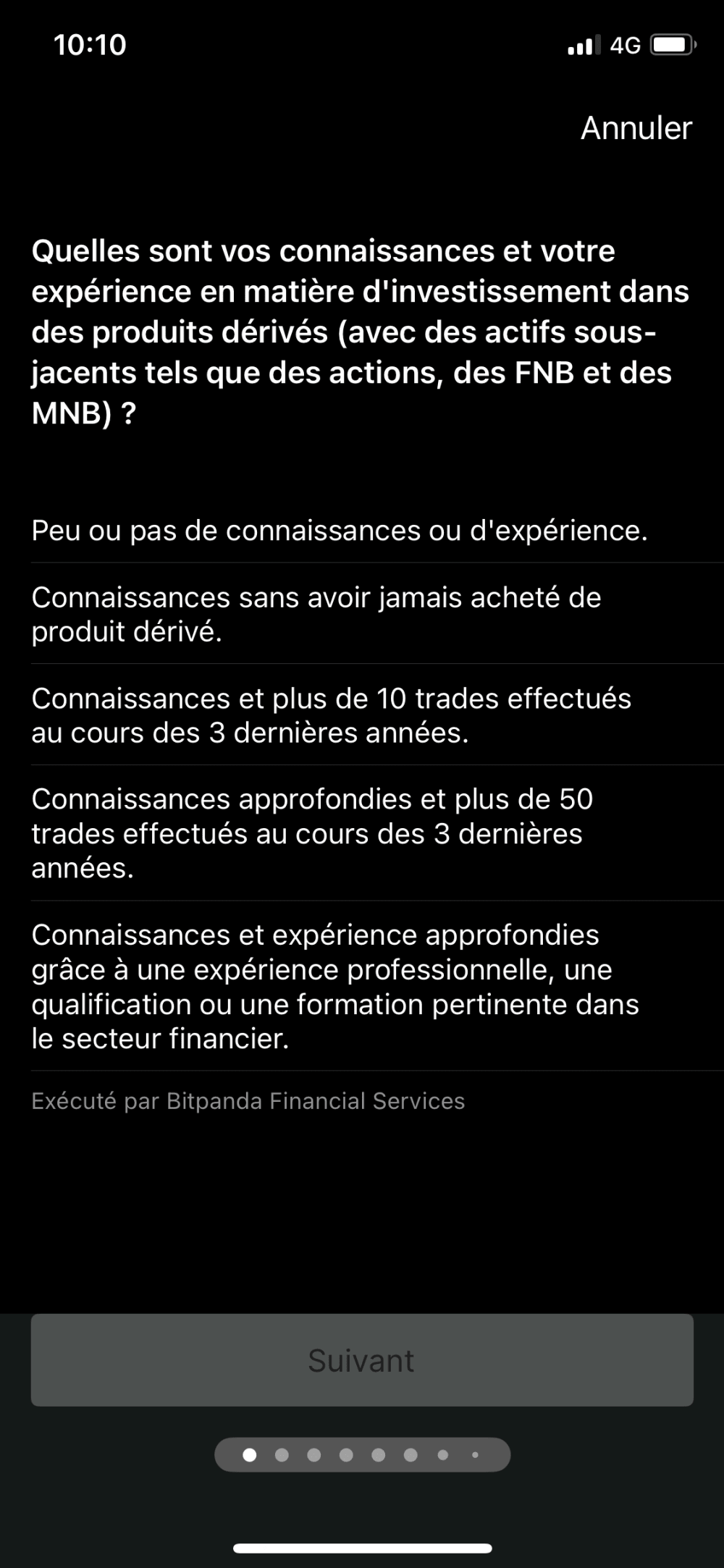Screen dimensions: 724x1568
Task: Tap the second answer row divider area
Action: click(362, 662)
